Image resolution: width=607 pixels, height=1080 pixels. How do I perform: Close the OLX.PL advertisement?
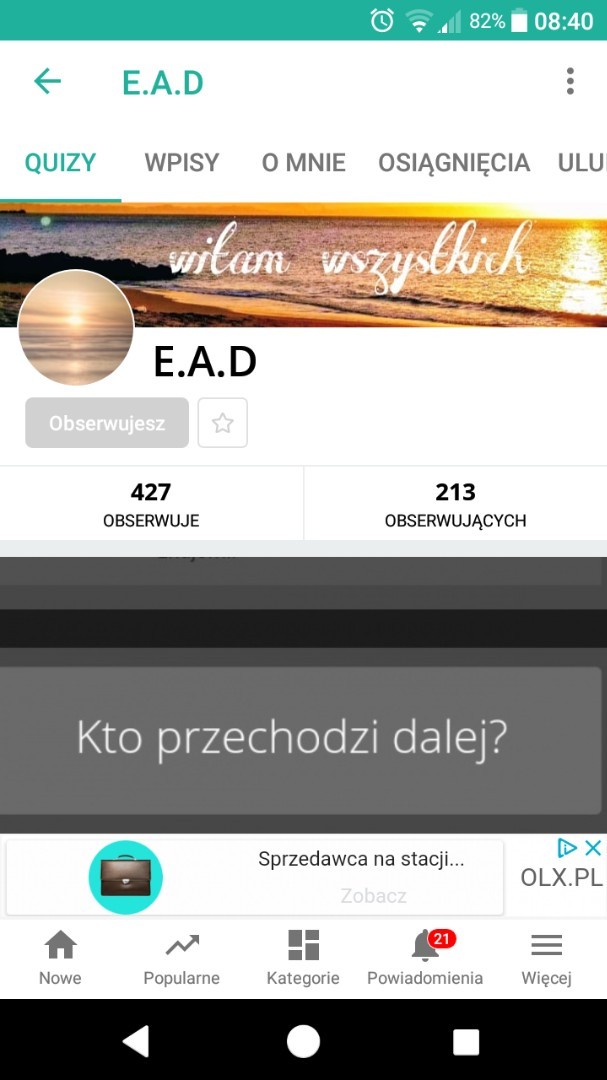(x=593, y=848)
